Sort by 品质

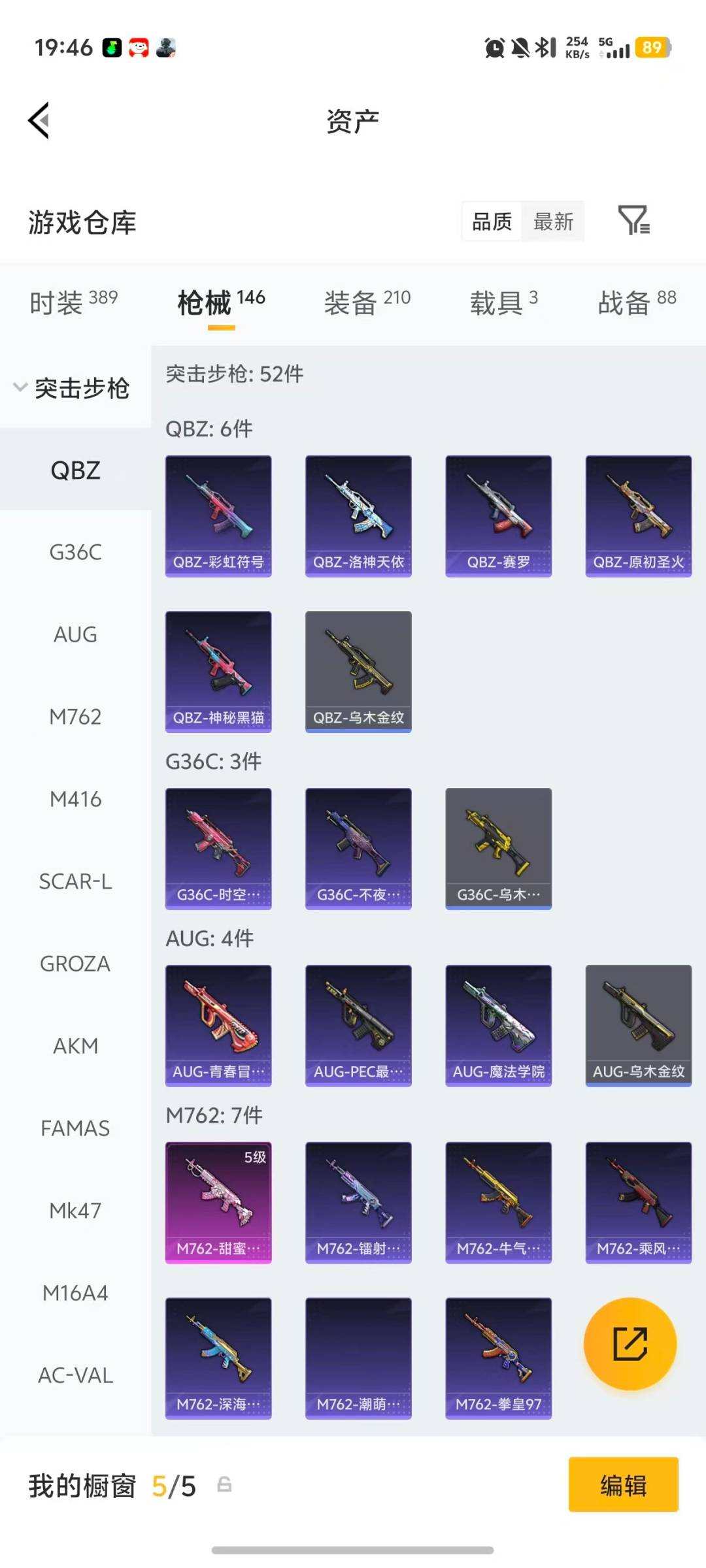click(492, 222)
